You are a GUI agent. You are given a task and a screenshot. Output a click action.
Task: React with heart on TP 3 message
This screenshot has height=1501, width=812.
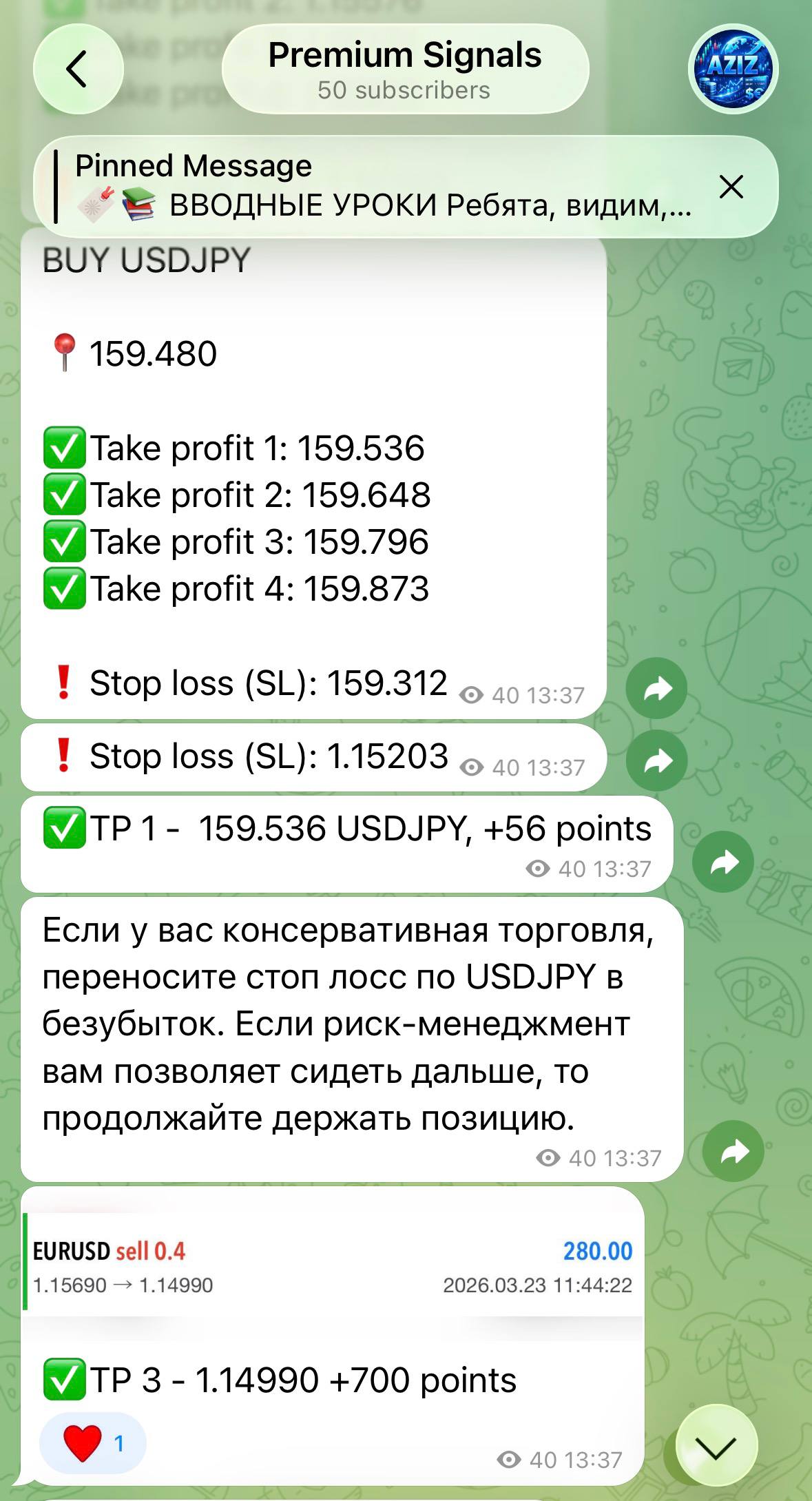(x=93, y=1443)
